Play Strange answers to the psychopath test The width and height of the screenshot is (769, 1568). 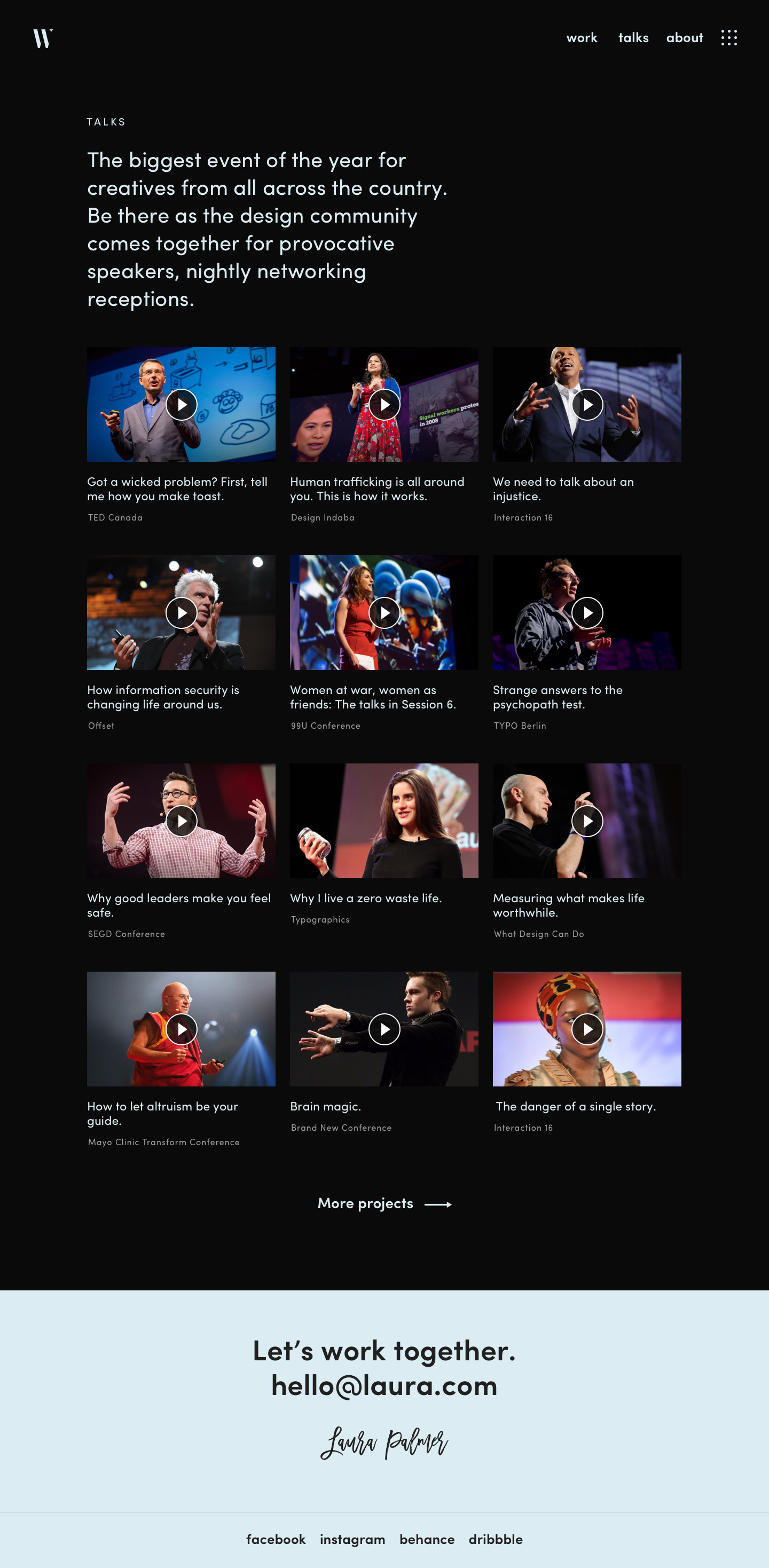[587, 613]
